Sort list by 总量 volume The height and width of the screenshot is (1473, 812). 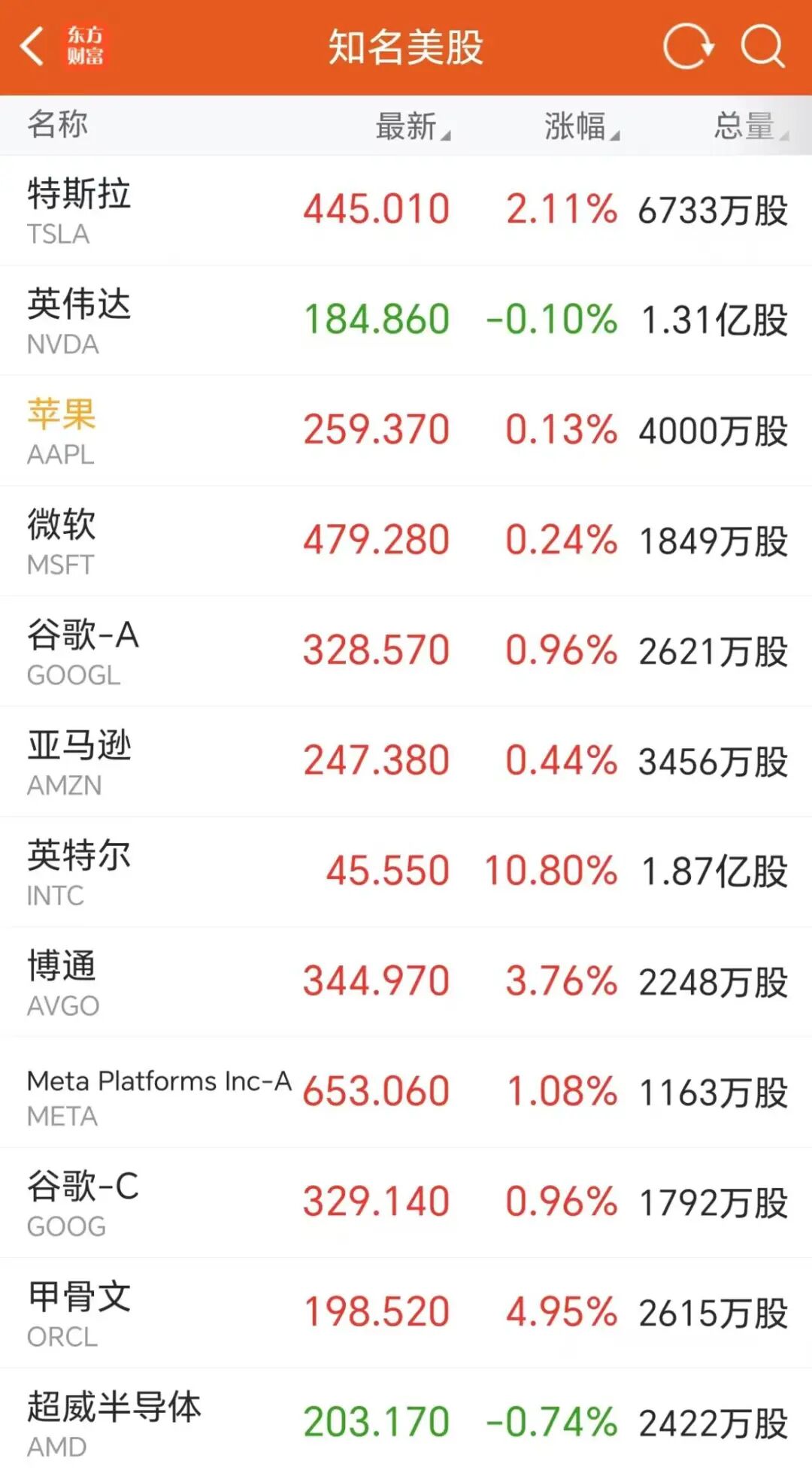point(749,126)
